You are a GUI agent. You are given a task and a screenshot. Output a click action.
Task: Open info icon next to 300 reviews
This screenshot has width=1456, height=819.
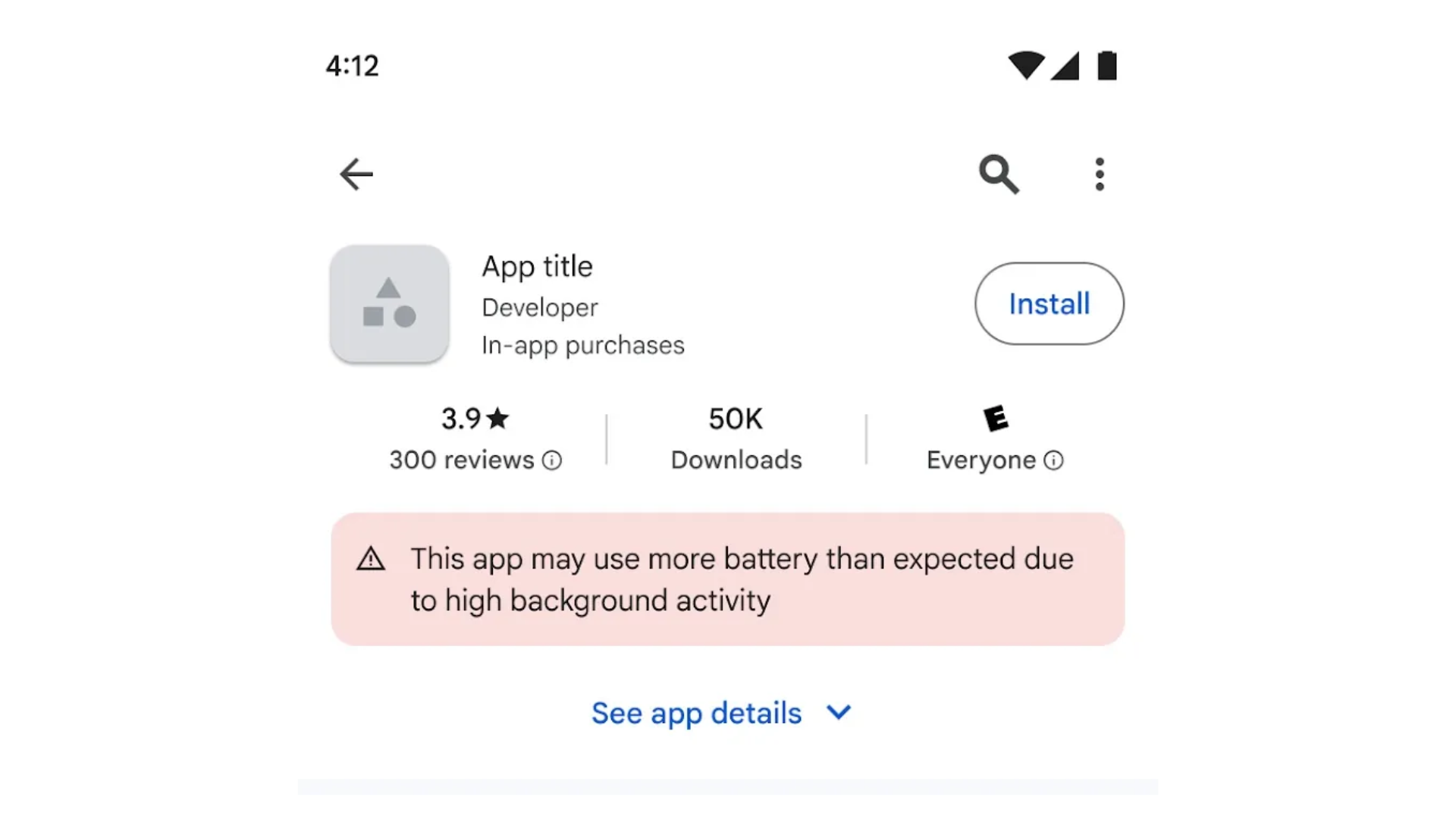[x=552, y=460]
